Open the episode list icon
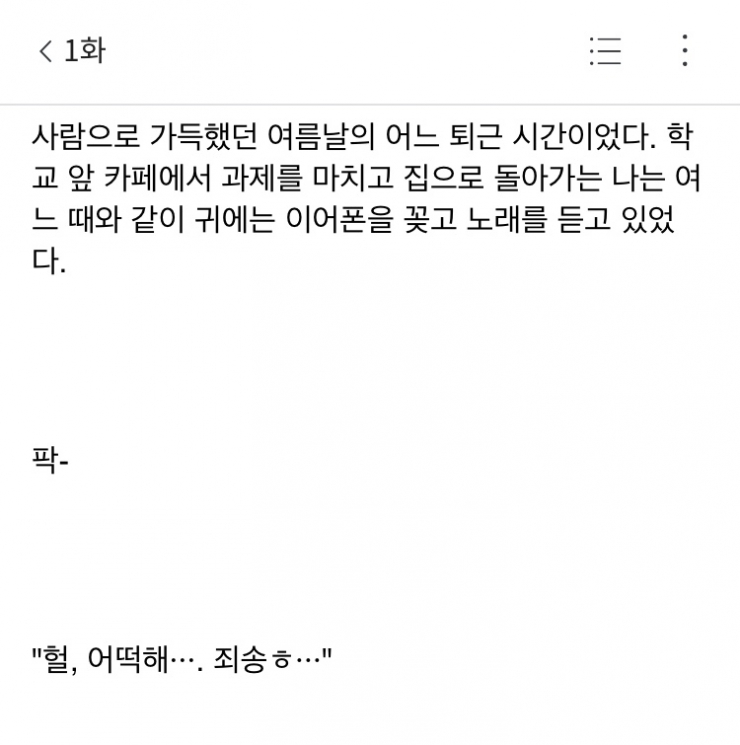 click(x=606, y=50)
